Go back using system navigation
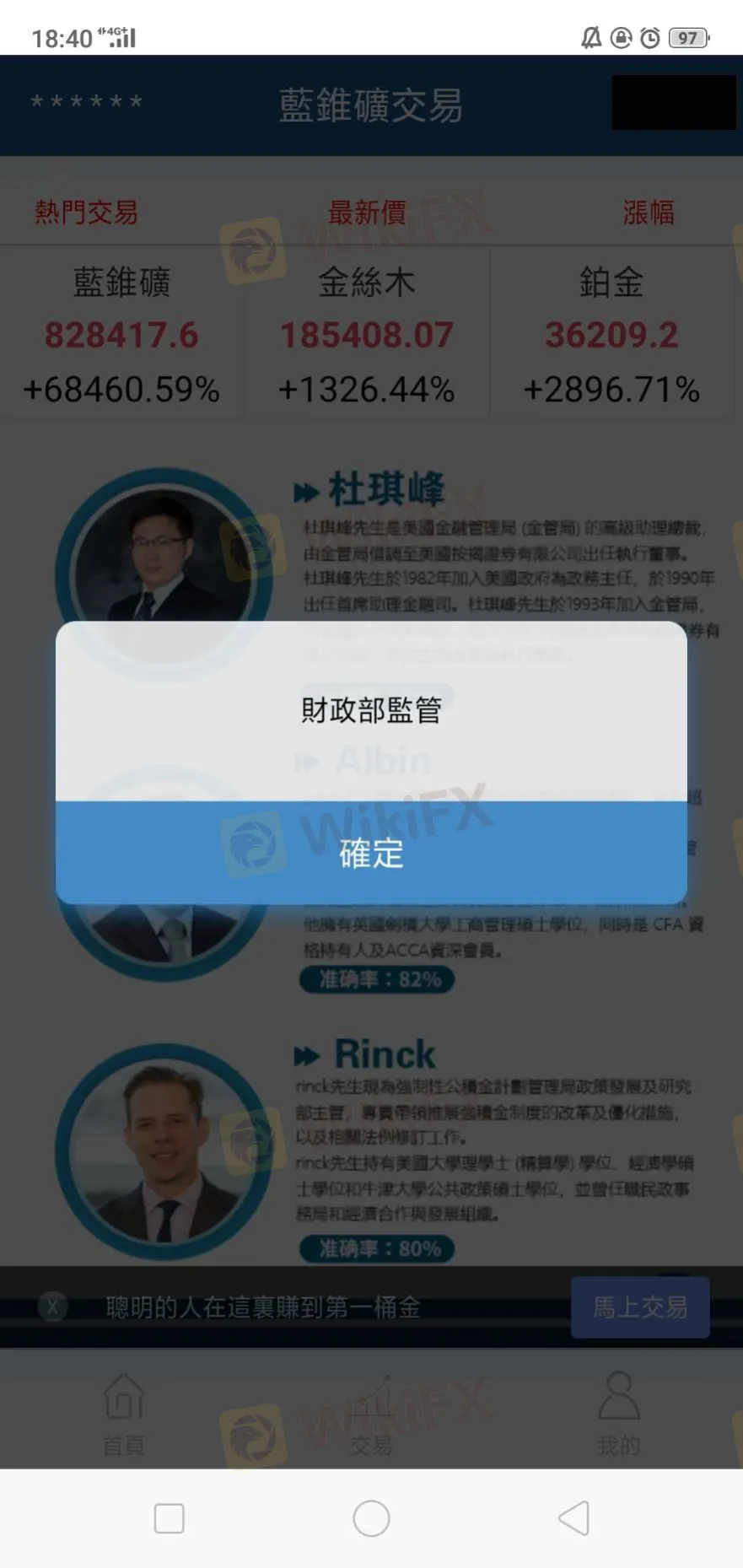The height and width of the screenshot is (1568, 743). (x=573, y=1518)
